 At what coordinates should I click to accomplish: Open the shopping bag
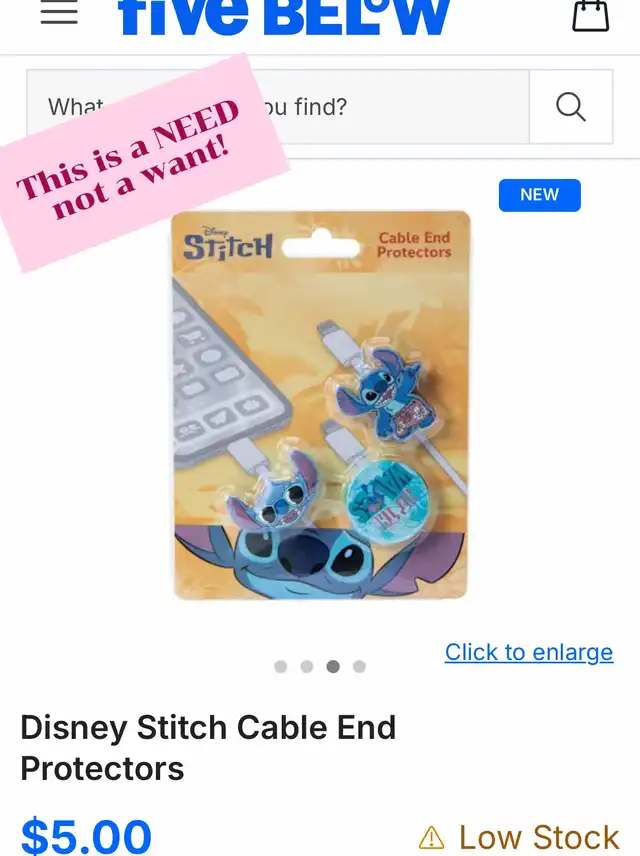[x=590, y=14]
